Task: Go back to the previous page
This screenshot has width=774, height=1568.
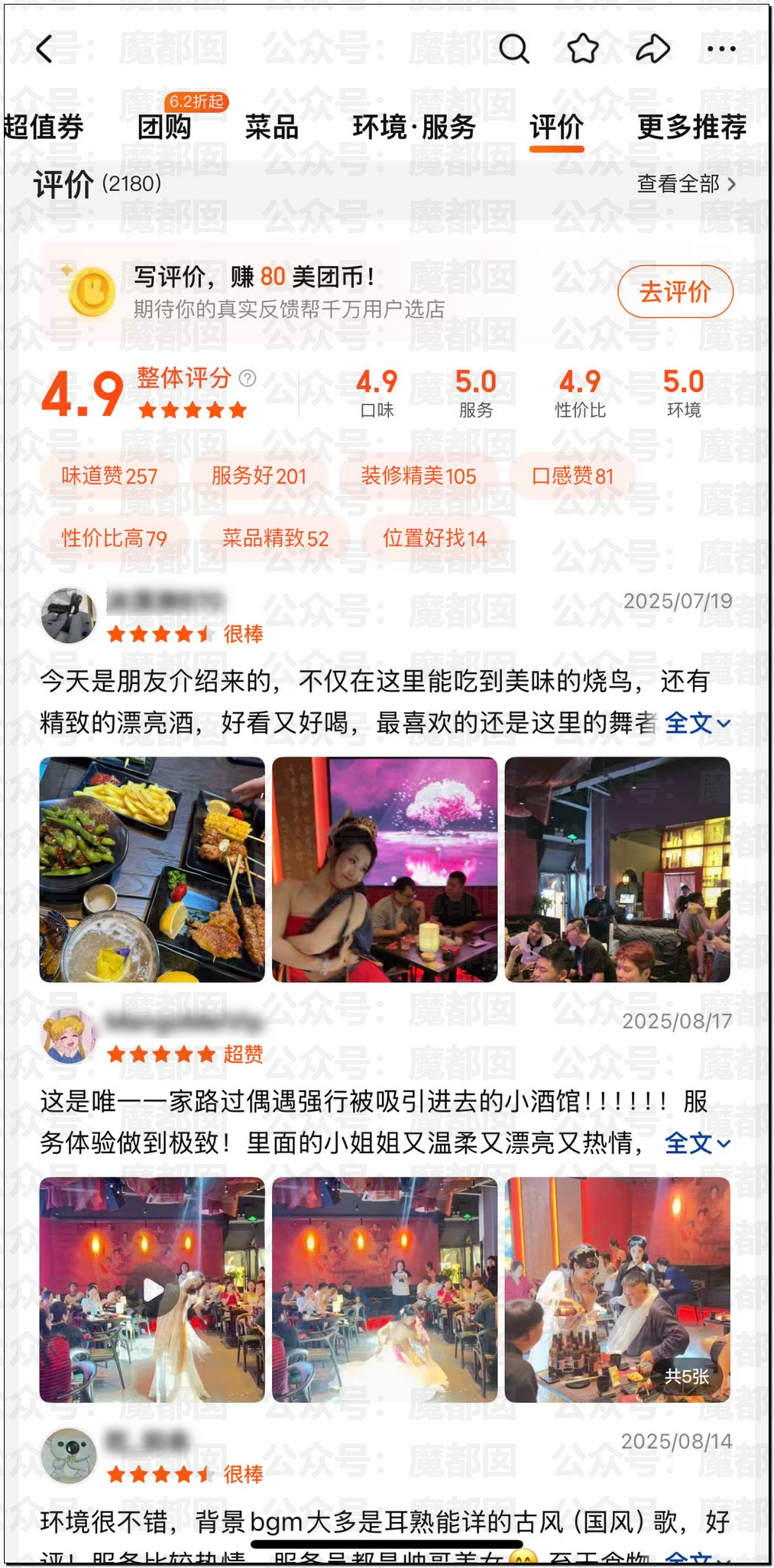Action: (x=45, y=50)
